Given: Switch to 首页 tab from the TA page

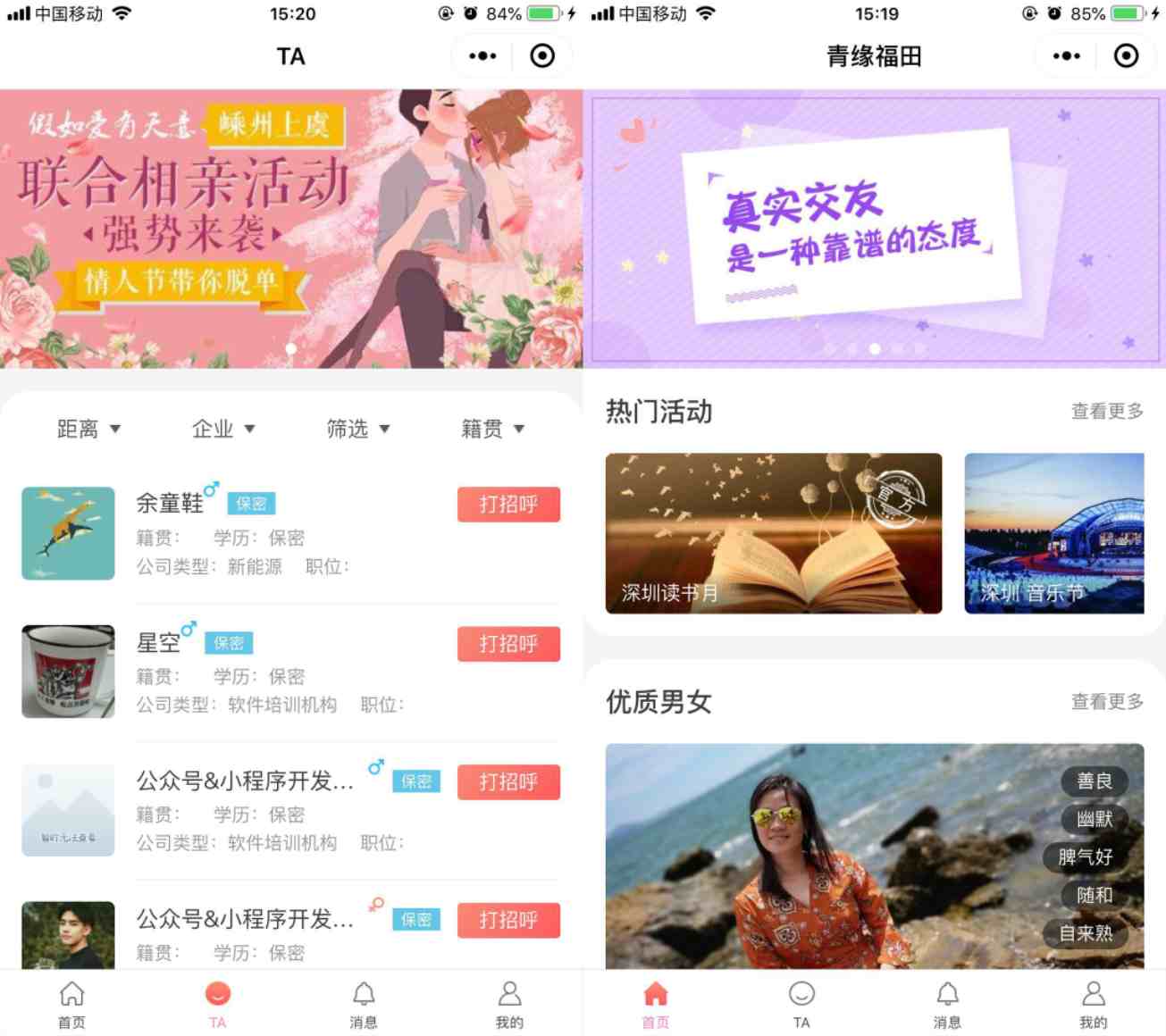Looking at the screenshot, I should [72, 1005].
